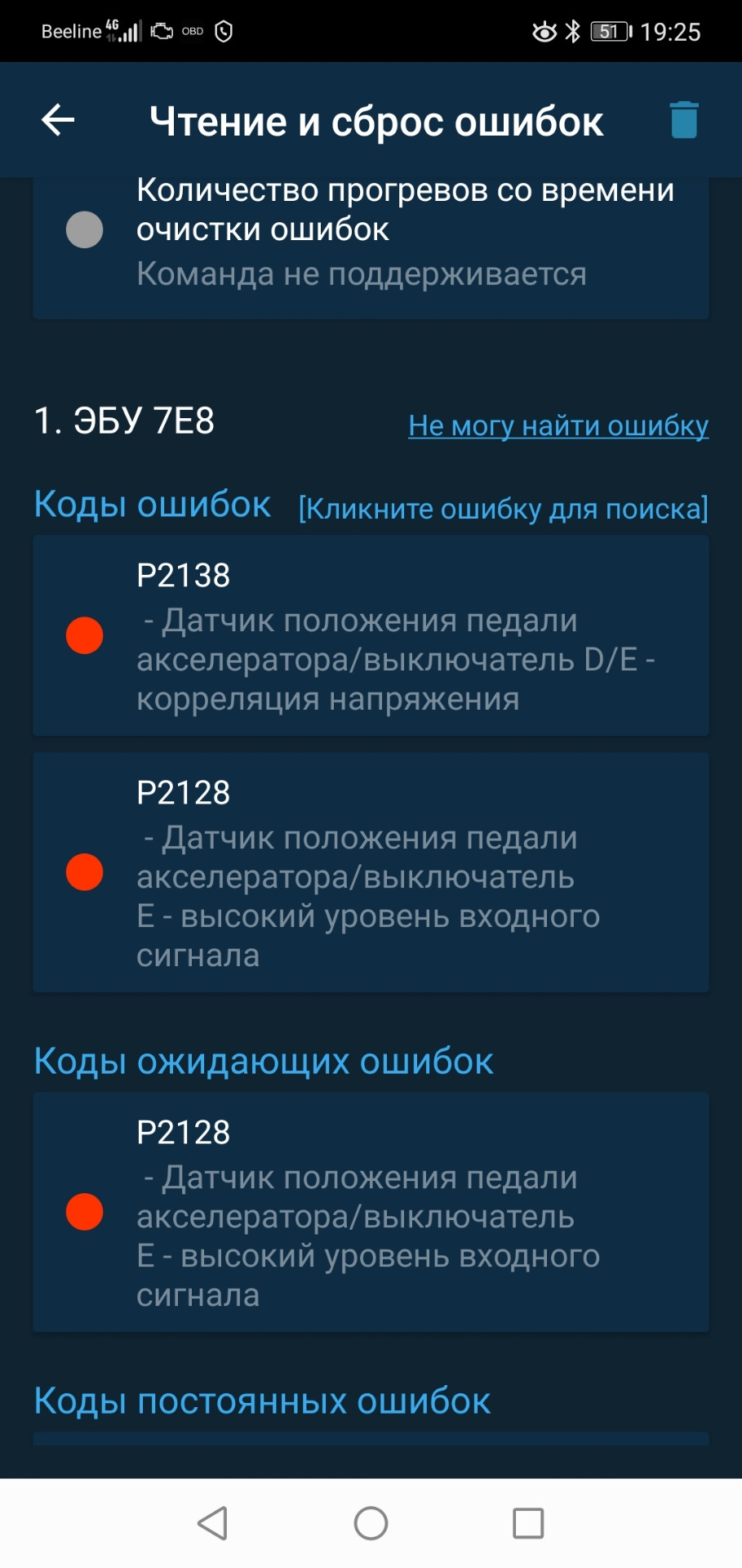Tap the back arrow in the header
742x1568 pixels.
pos(57,120)
